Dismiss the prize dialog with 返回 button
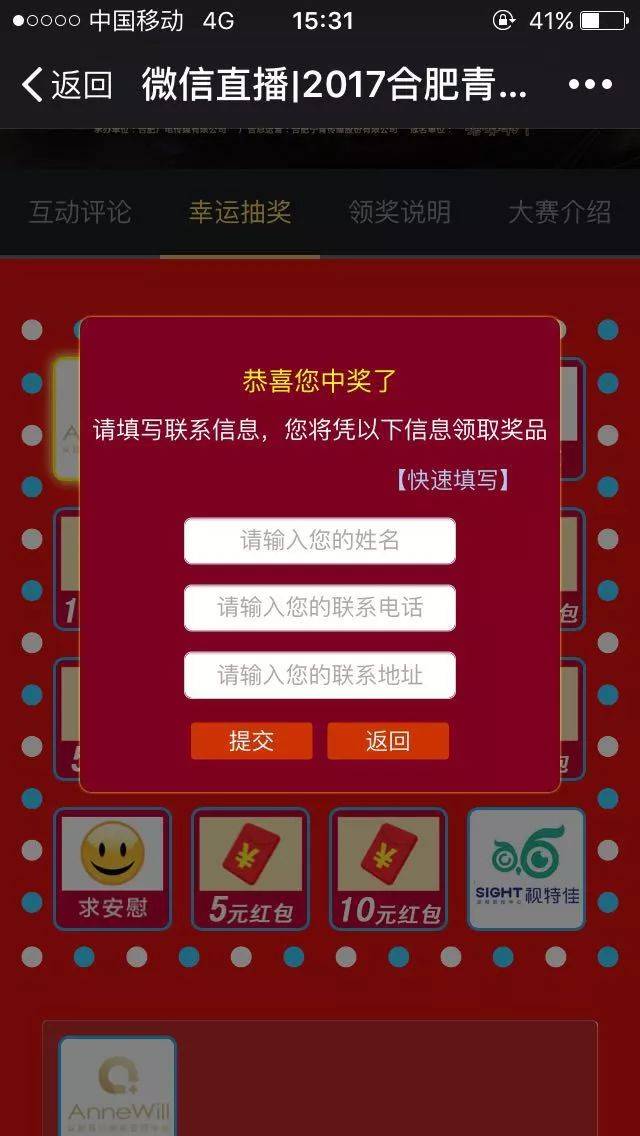The image size is (640, 1136). 388,741
